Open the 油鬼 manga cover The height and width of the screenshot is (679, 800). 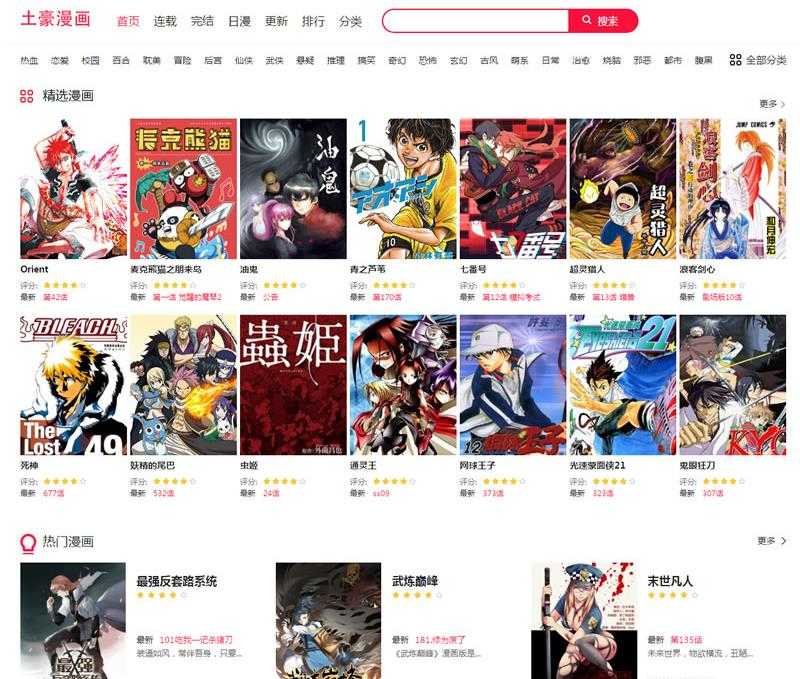coord(293,188)
